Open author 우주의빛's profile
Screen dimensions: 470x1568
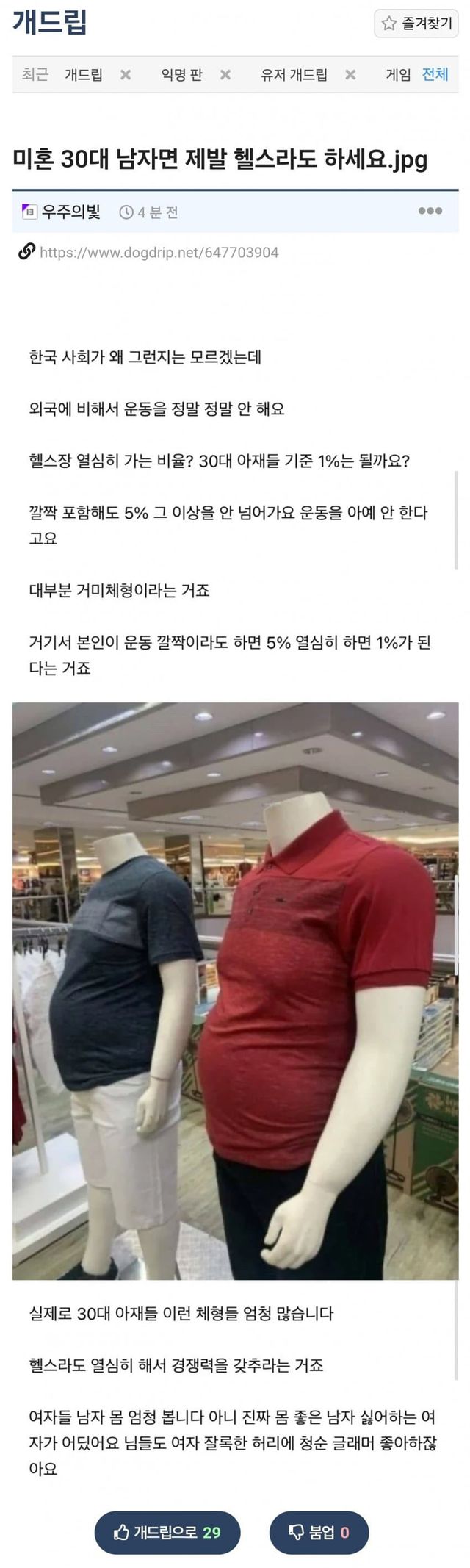[x=70, y=212]
